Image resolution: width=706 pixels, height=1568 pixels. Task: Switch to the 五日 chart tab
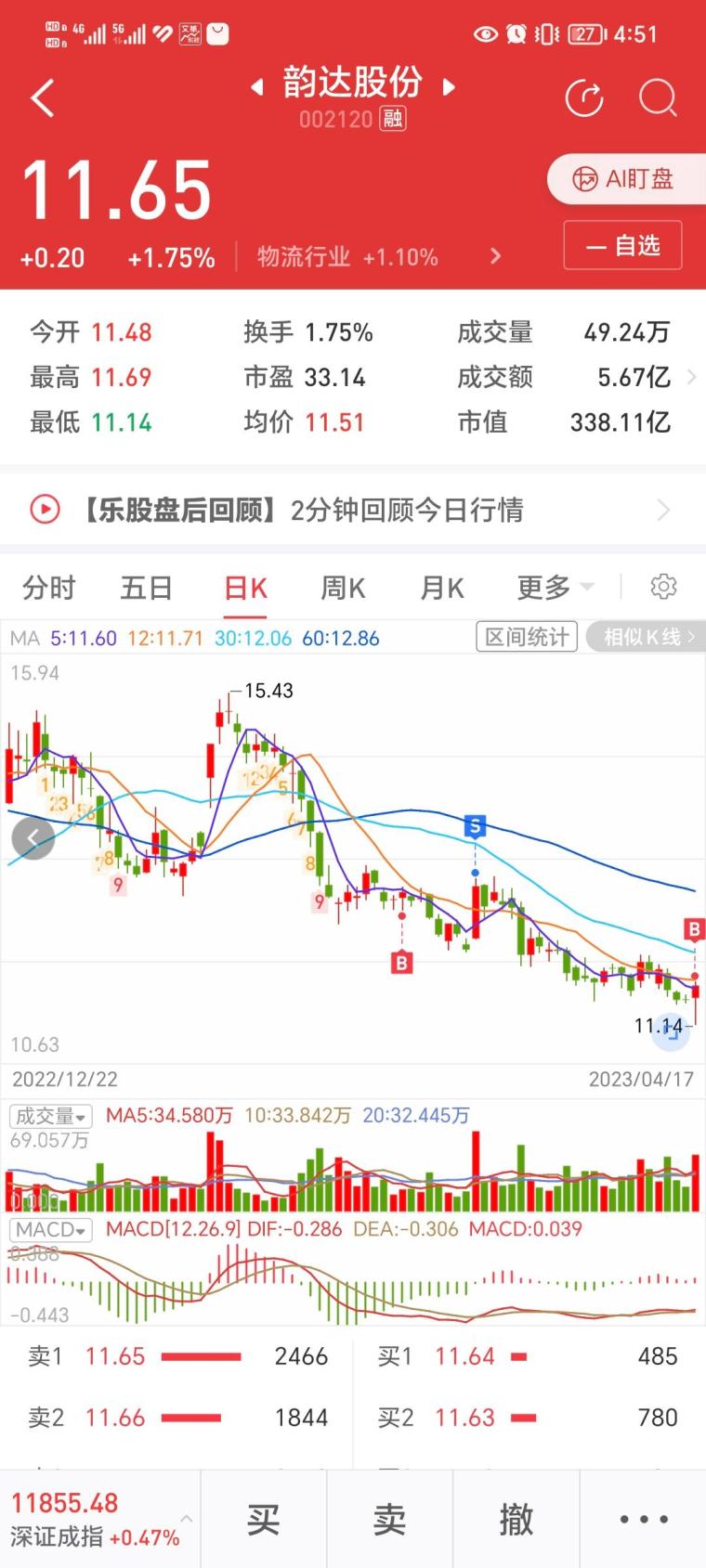[x=147, y=588]
